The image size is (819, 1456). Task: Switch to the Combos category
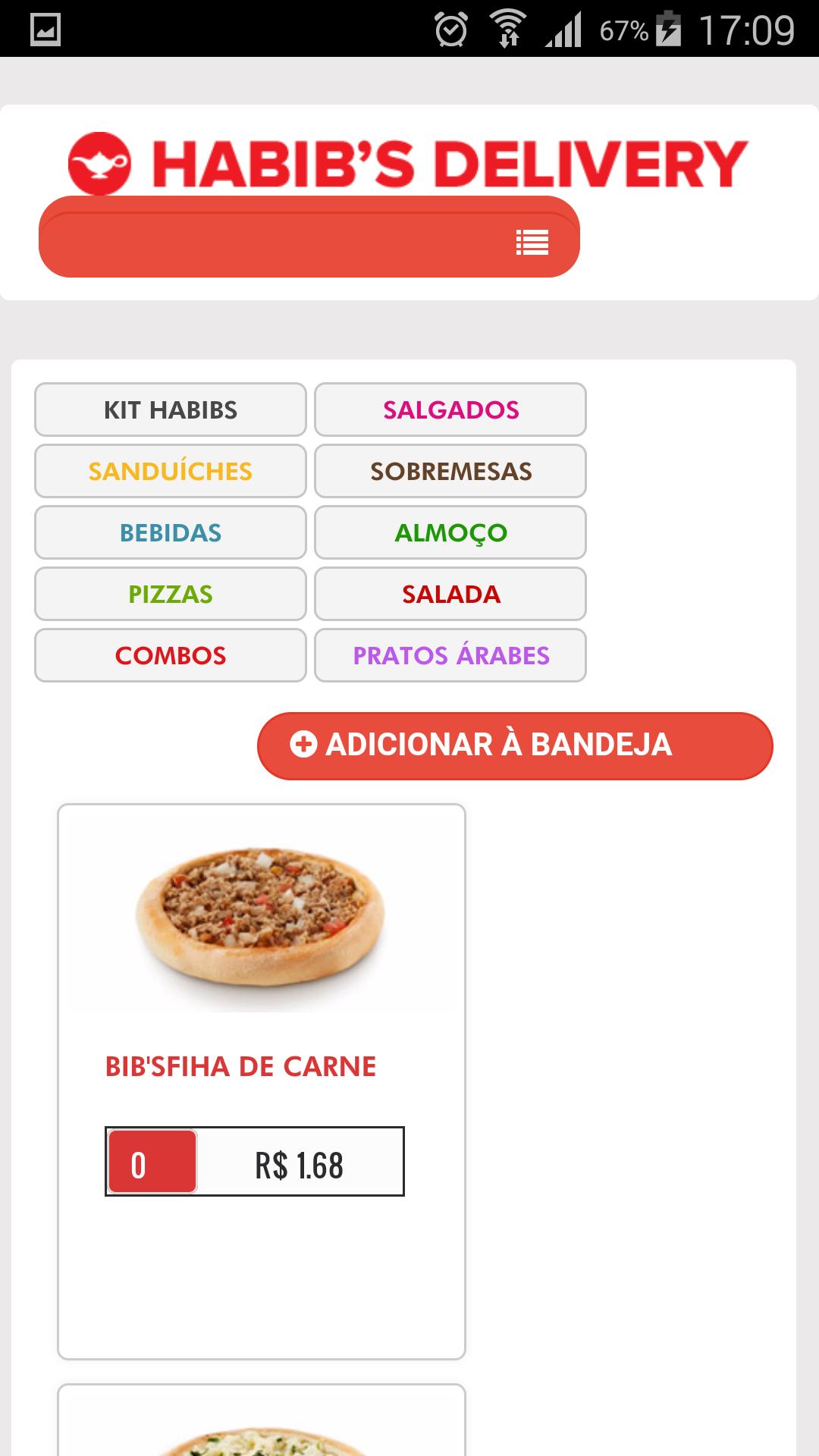tap(171, 656)
